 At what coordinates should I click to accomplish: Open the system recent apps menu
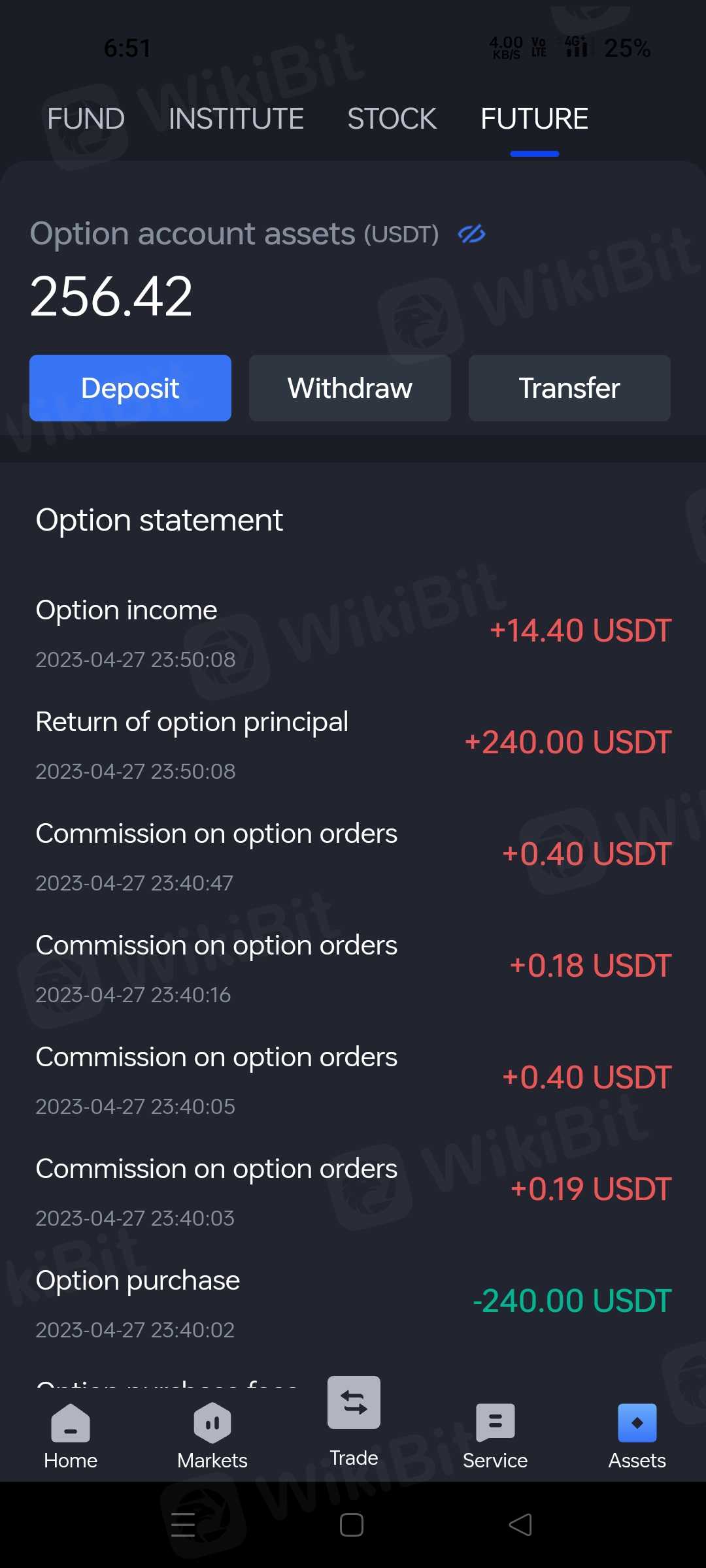(x=183, y=1525)
